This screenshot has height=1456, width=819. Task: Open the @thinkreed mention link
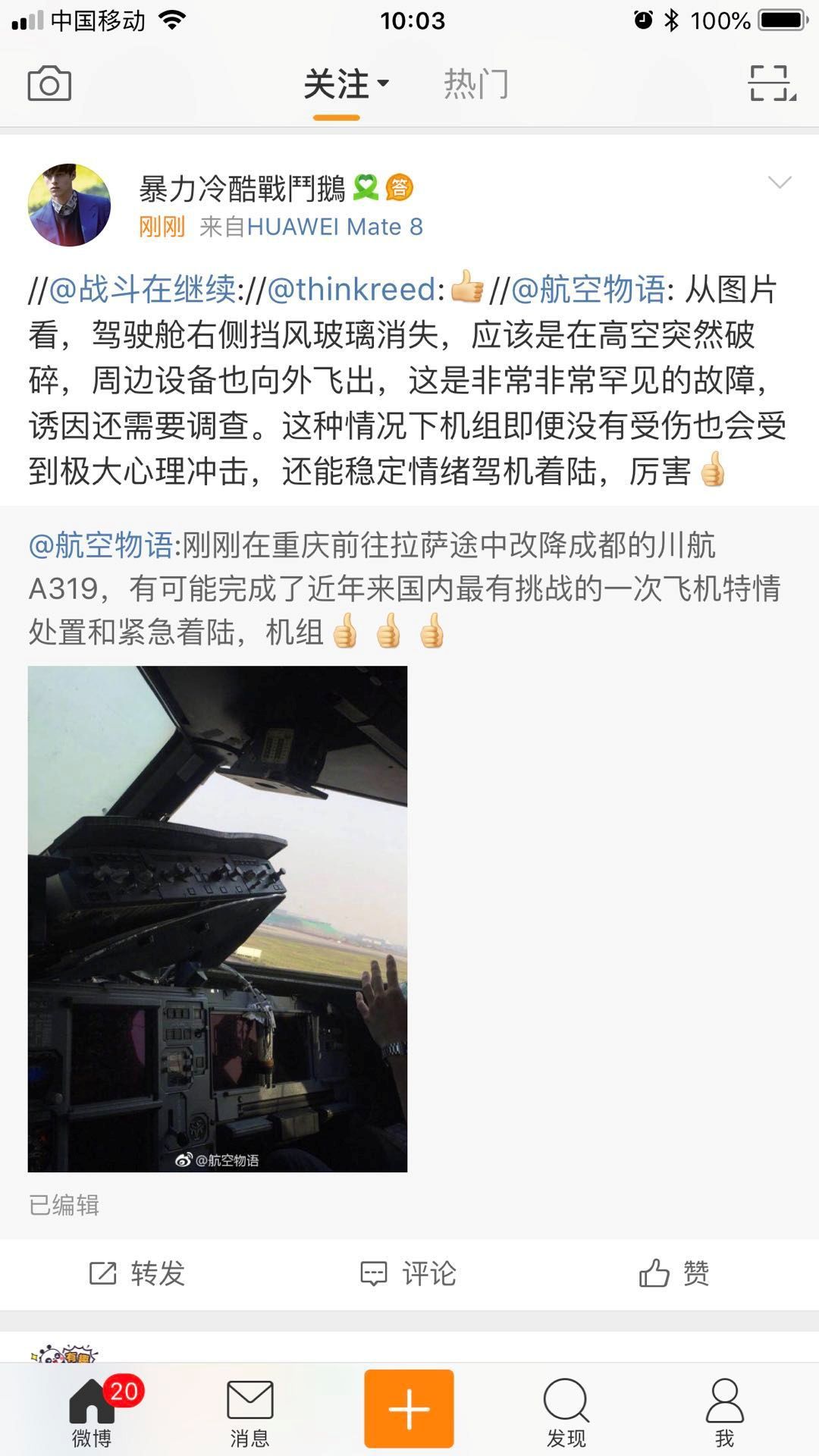[x=351, y=290]
